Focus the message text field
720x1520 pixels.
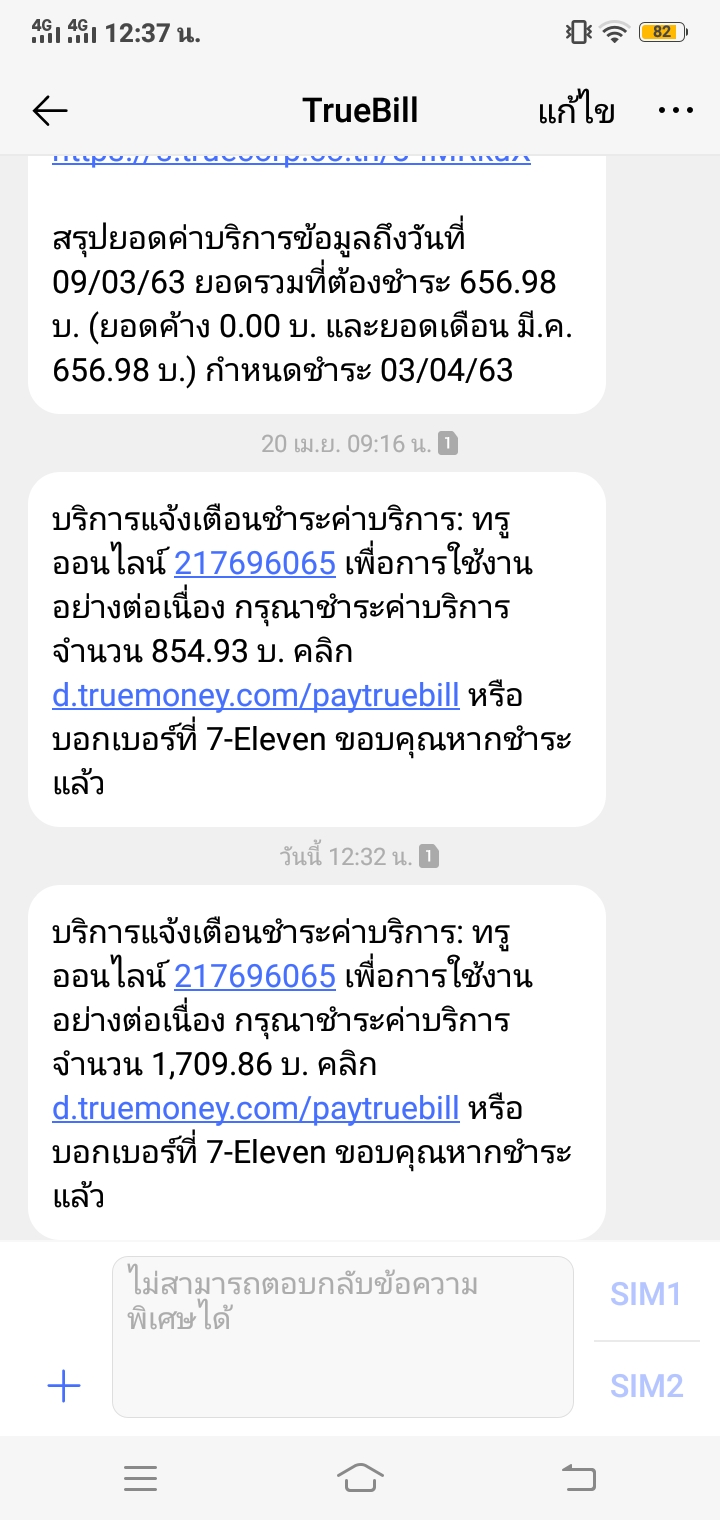pyautogui.click(x=342, y=1336)
